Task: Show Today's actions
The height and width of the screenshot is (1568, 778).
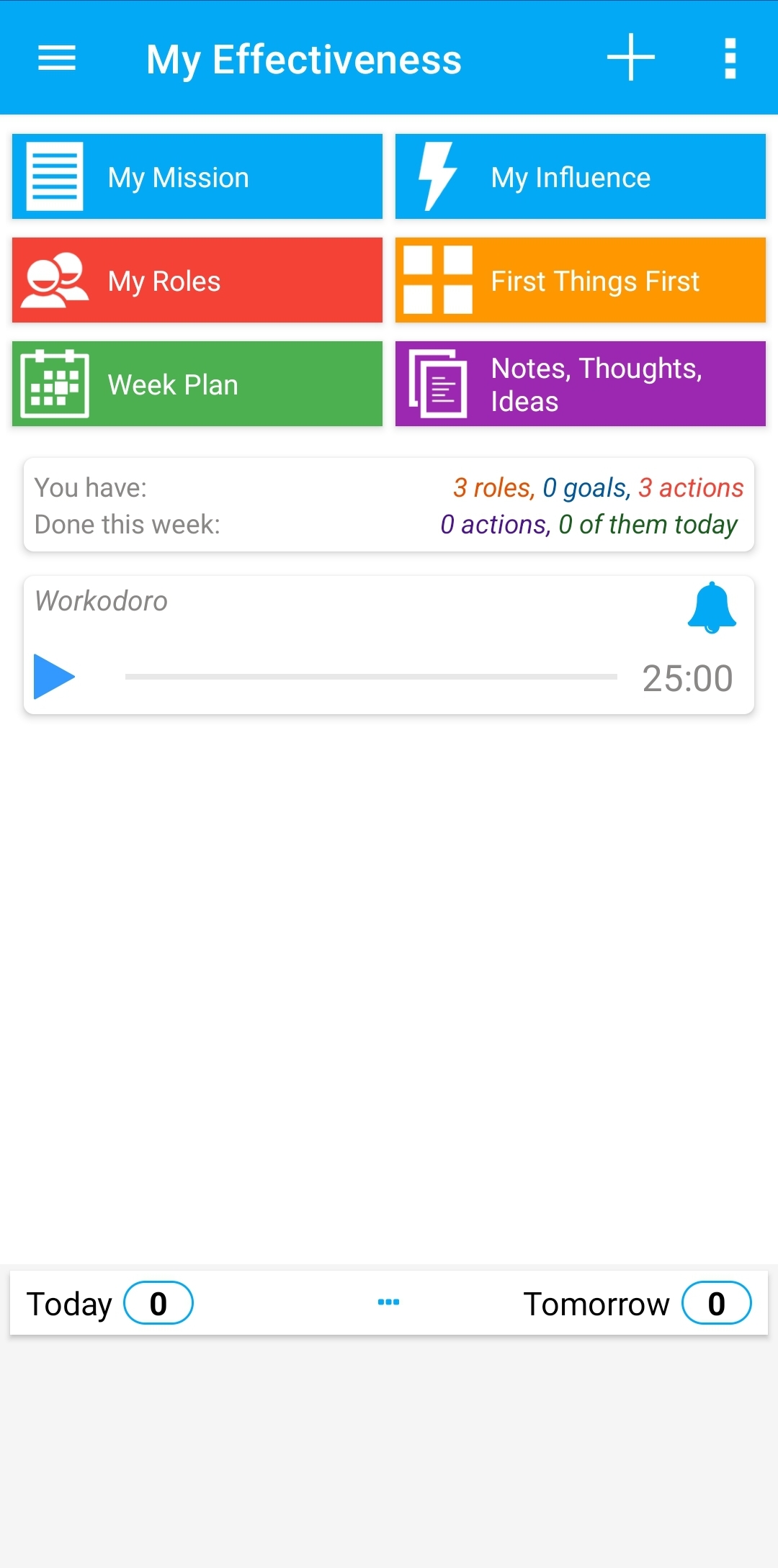Action: tap(109, 1303)
